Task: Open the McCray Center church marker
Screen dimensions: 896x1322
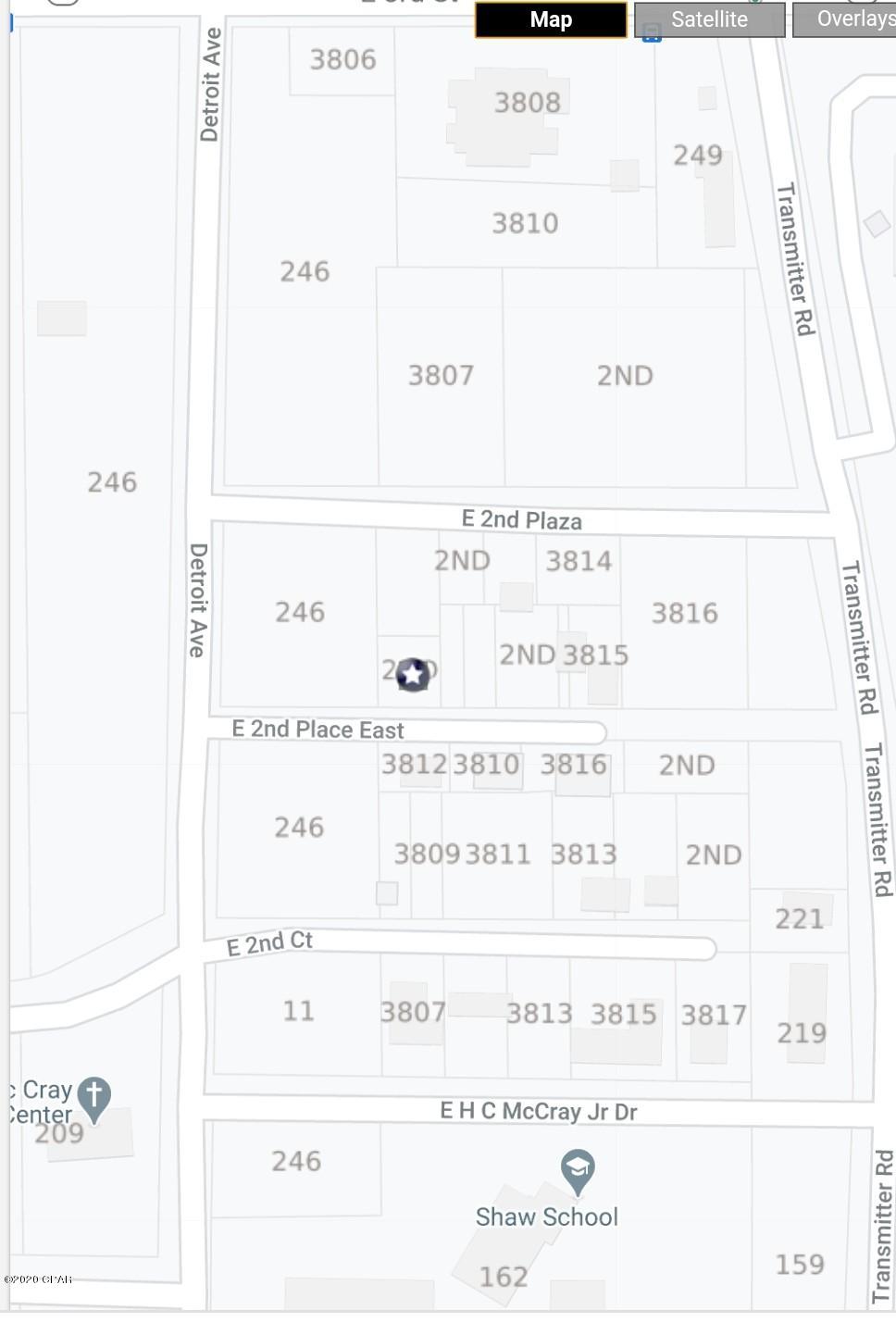Action: pos(94,1097)
